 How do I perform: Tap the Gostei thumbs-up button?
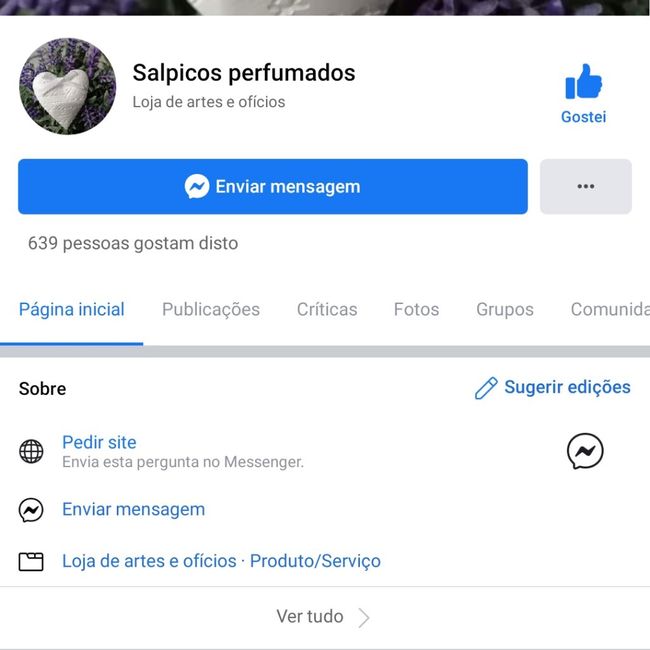click(583, 93)
